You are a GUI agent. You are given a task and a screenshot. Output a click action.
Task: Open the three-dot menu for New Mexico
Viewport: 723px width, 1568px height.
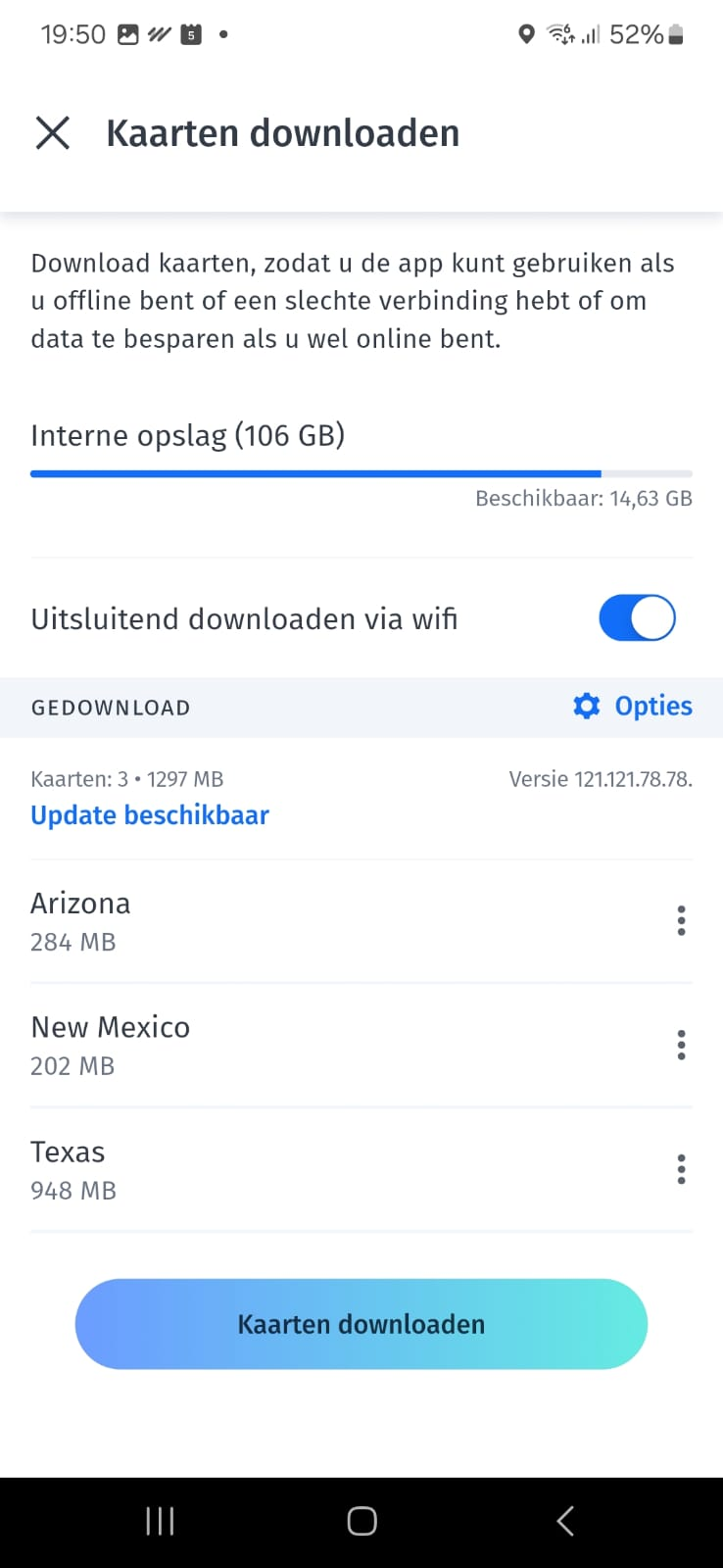click(x=681, y=1045)
